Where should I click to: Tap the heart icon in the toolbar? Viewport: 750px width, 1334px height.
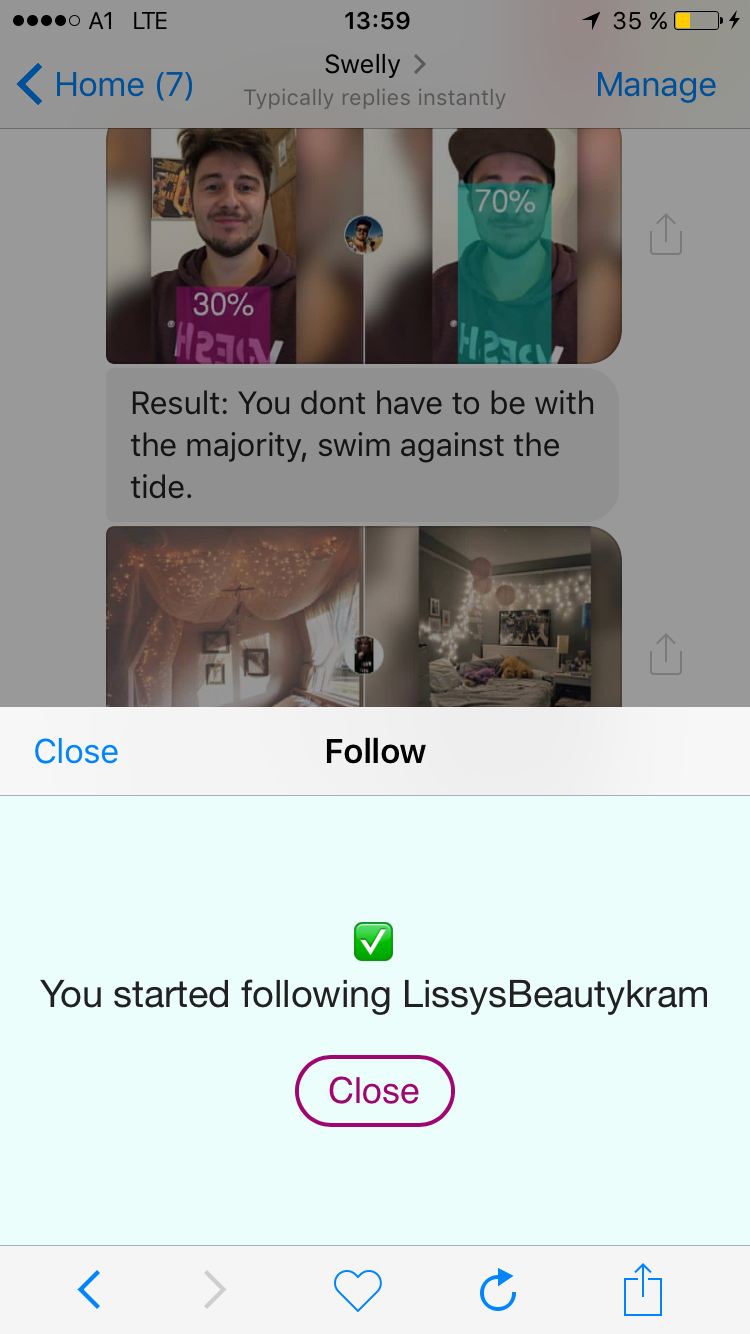(357, 1290)
